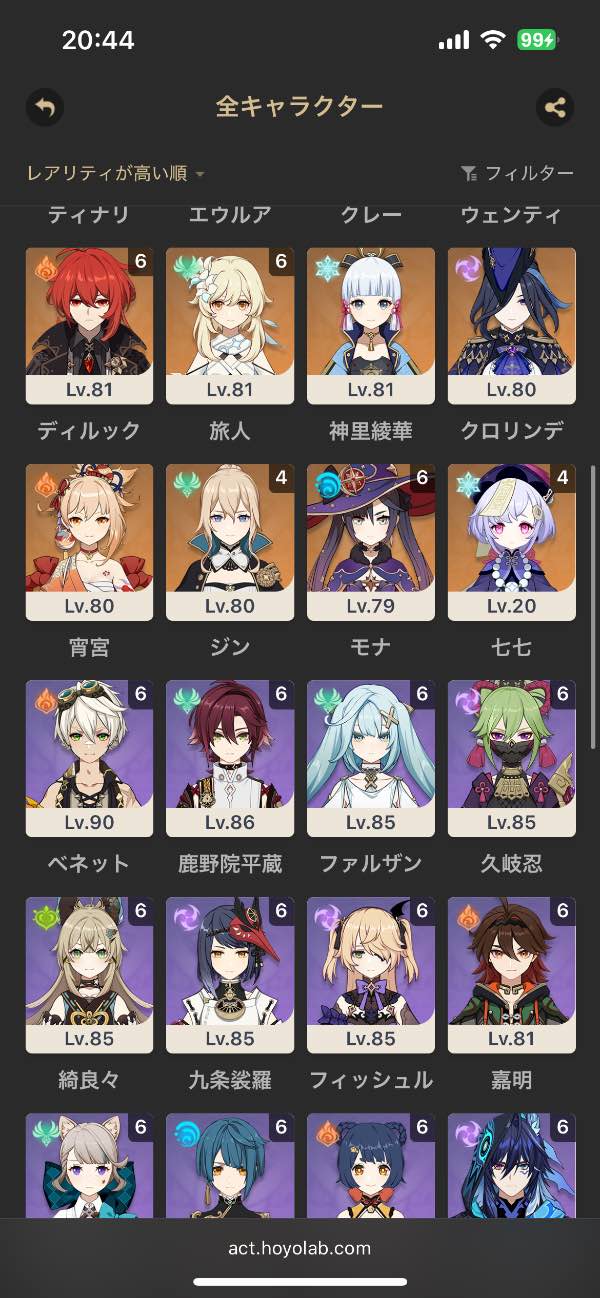Image resolution: width=600 pixels, height=1298 pixels.
Task: Select the 宵宮 character card
Action: click(x=89, y=542)
